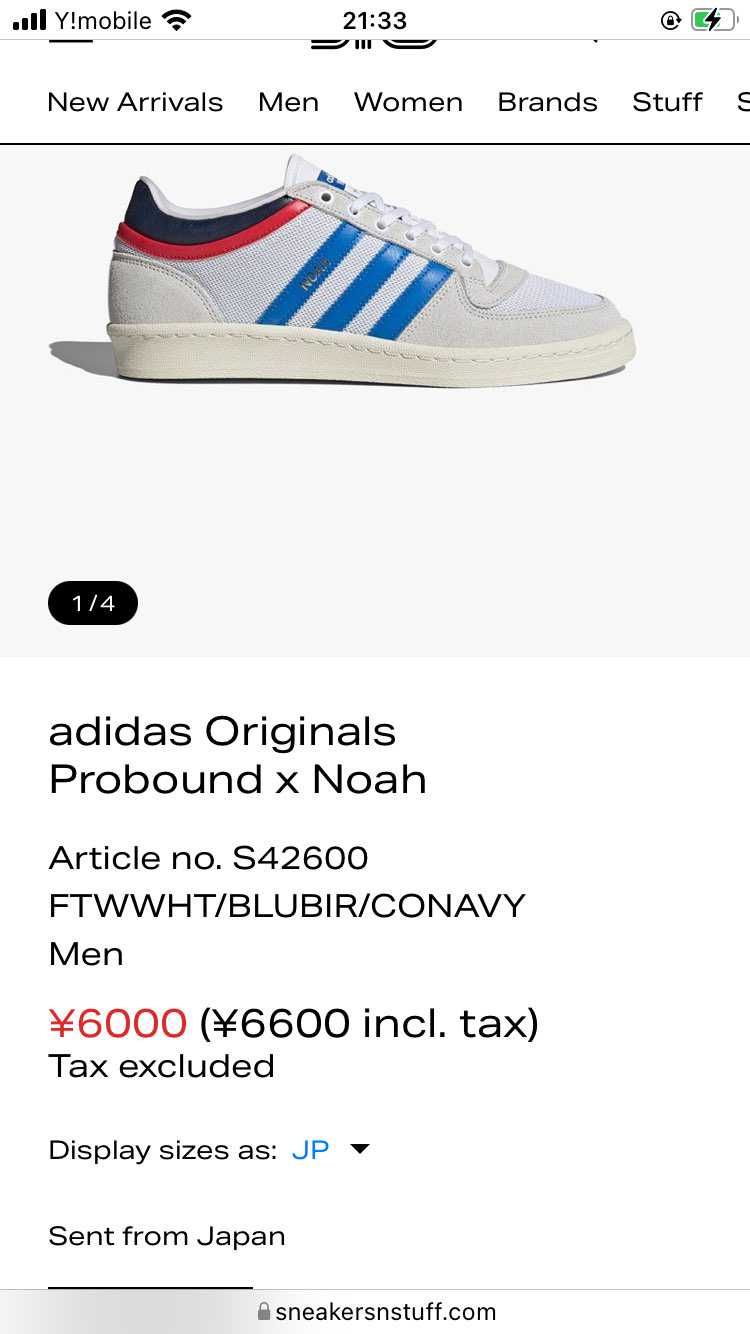Browse the Brands tab

point(547,102)
